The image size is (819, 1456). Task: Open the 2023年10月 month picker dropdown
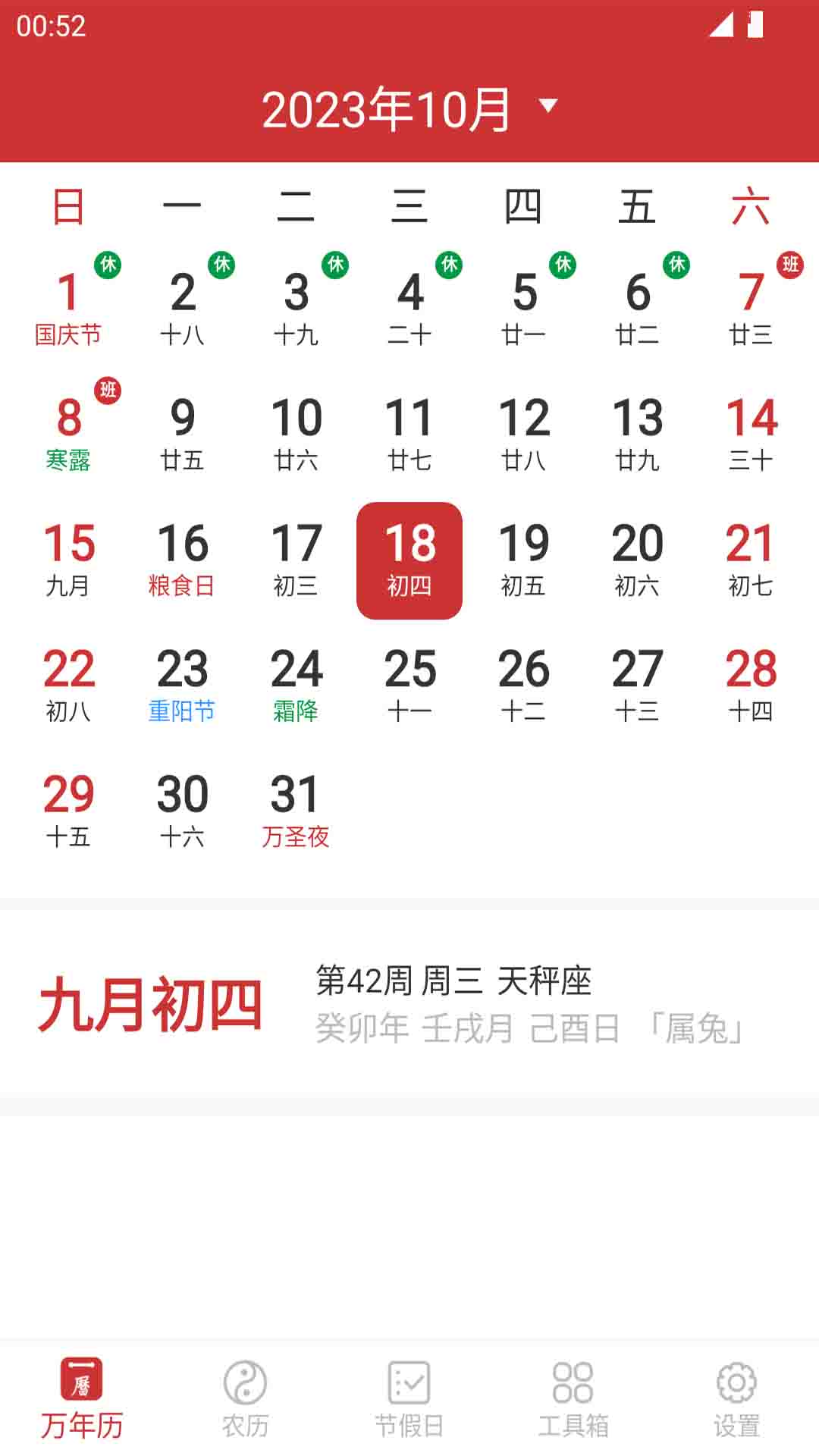(409, 108)
